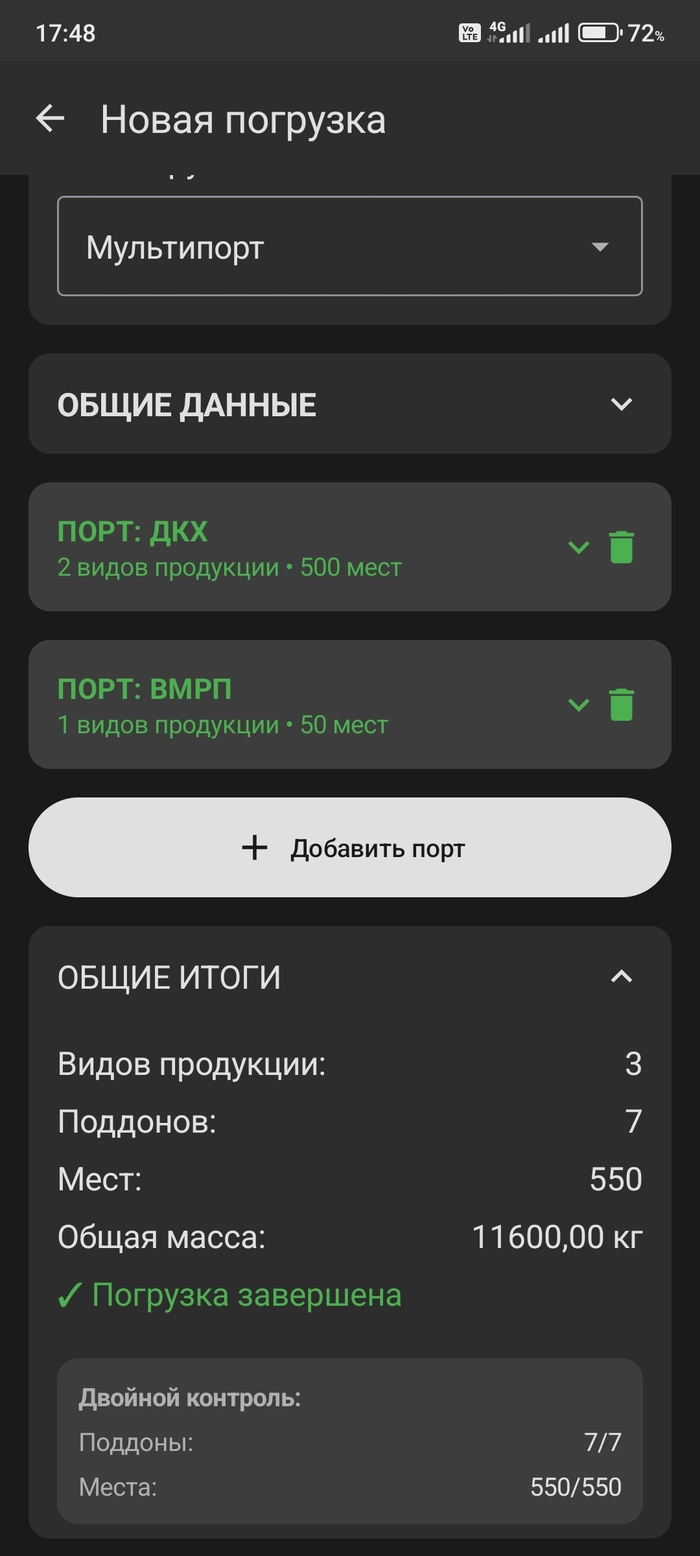700x1556 pixels.
Task: Delete the ПОРТ: ДКХ entry
Action: click(622, 547)
